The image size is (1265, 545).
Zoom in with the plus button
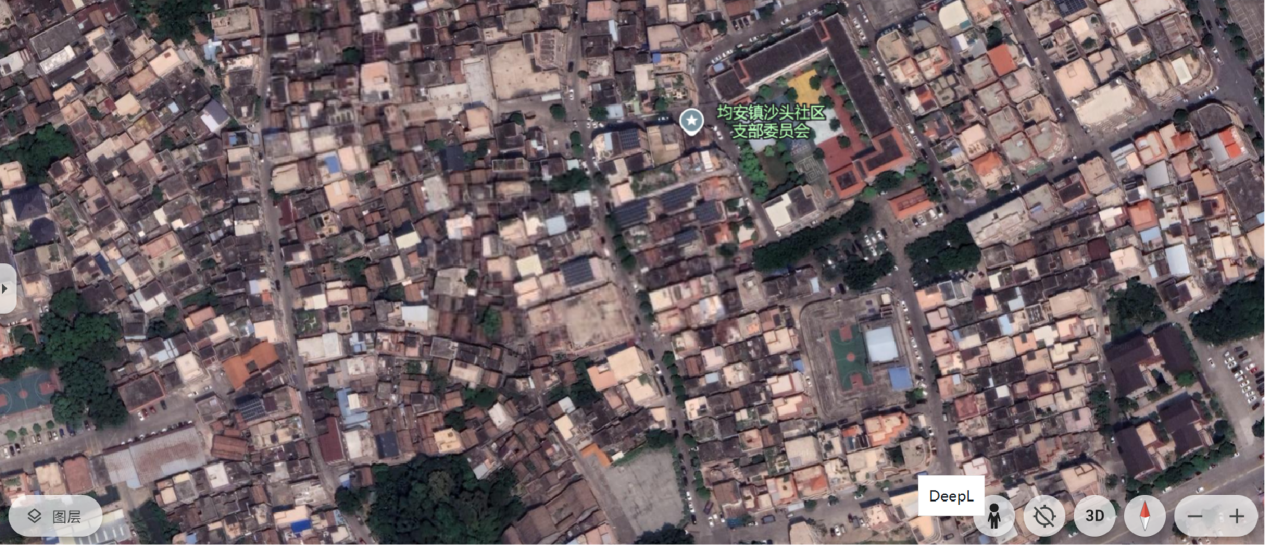1237,516
